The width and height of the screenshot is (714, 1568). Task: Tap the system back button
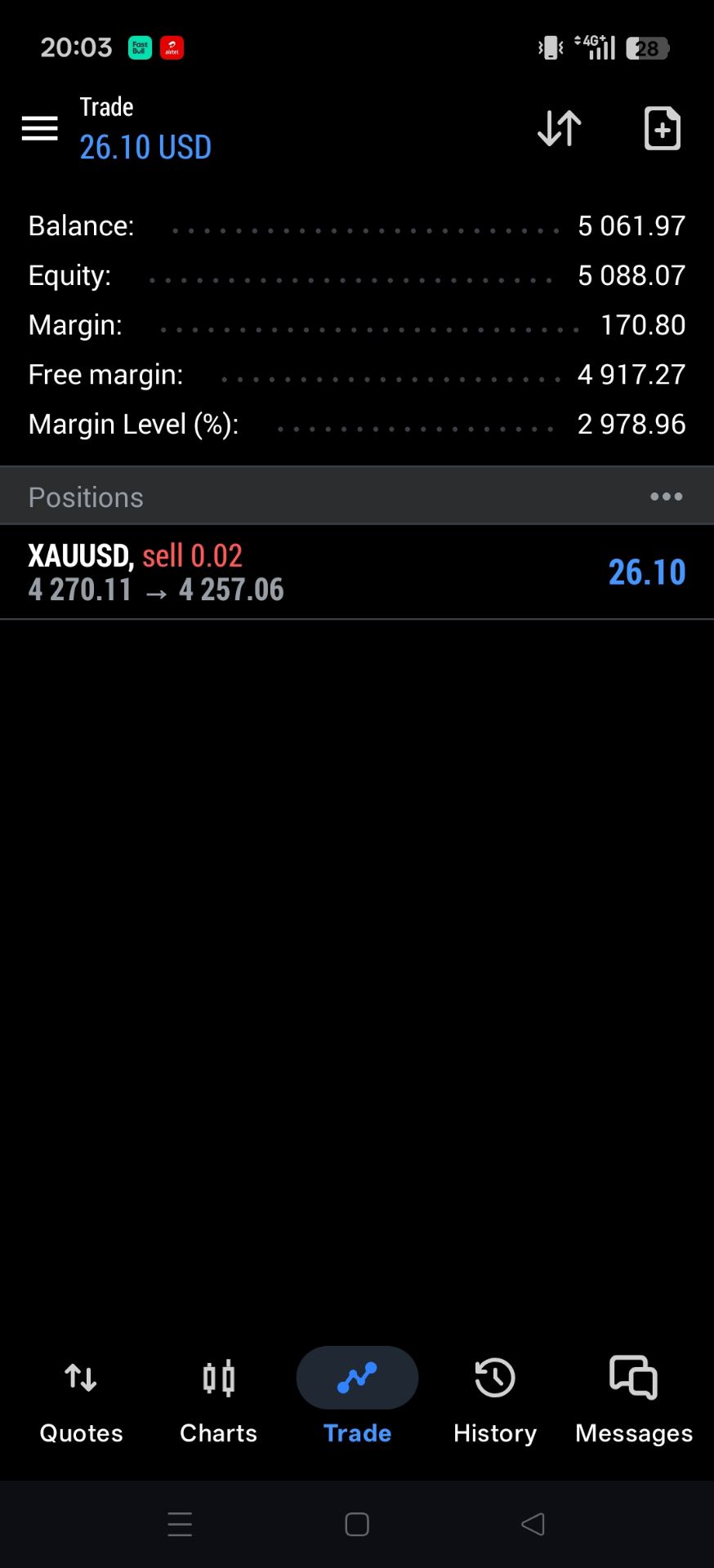coord(533,1524)
